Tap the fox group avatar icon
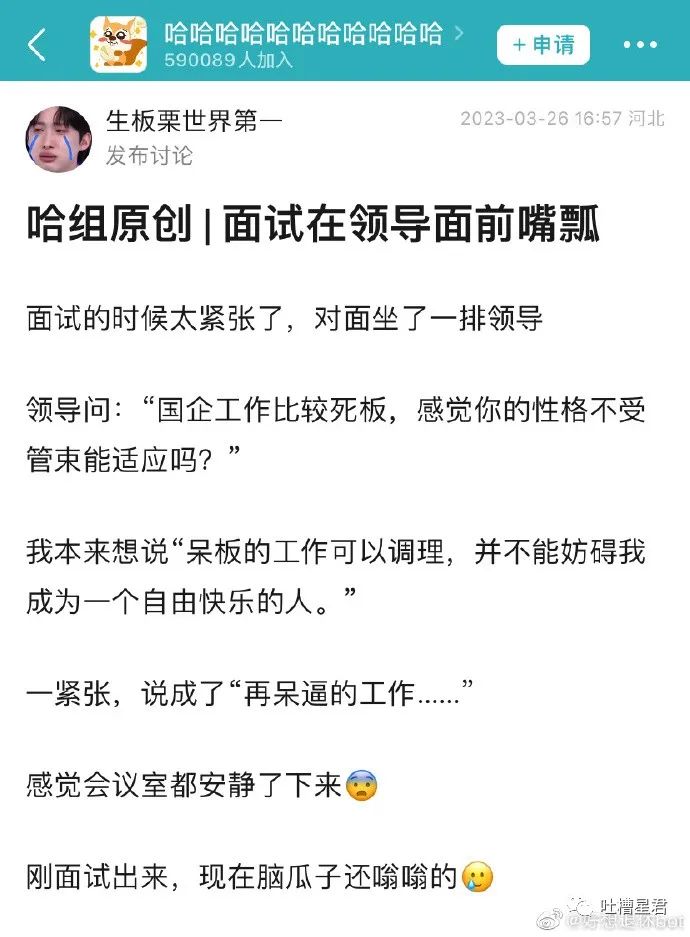This screenshot has width=690, height=937. point(118,45)
